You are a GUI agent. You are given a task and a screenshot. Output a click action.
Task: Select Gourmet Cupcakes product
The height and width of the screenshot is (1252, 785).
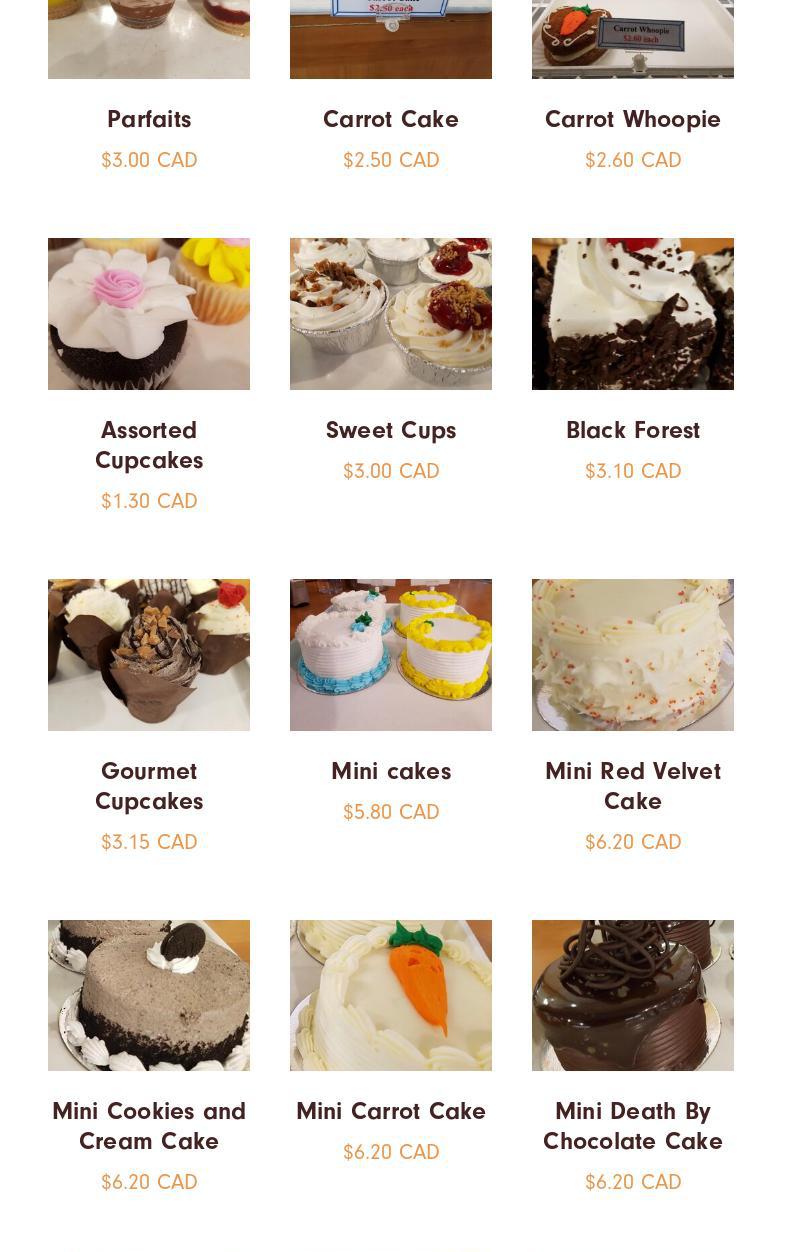point(149,785)
